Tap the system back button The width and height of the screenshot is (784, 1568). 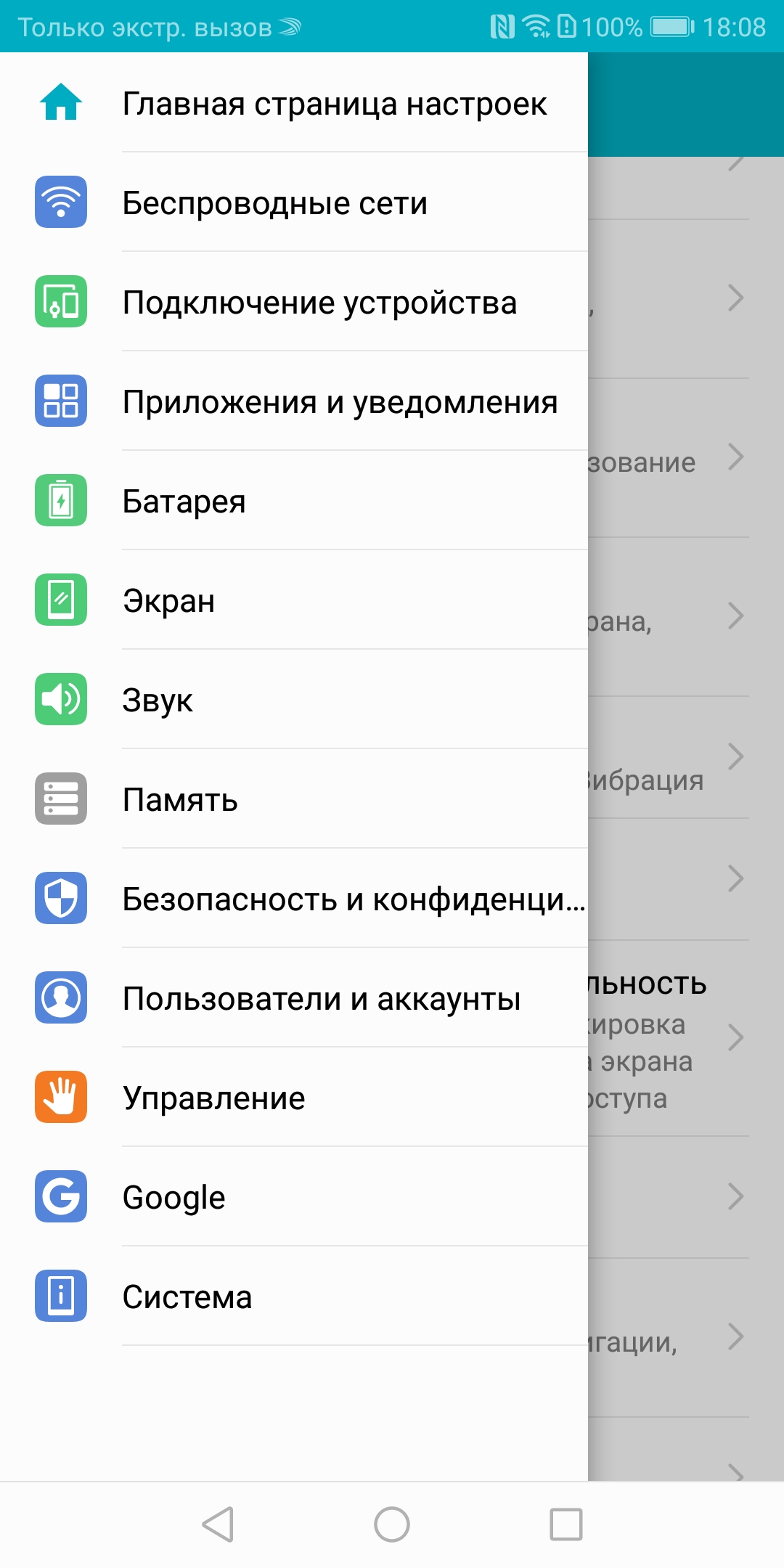[218, 1524]
